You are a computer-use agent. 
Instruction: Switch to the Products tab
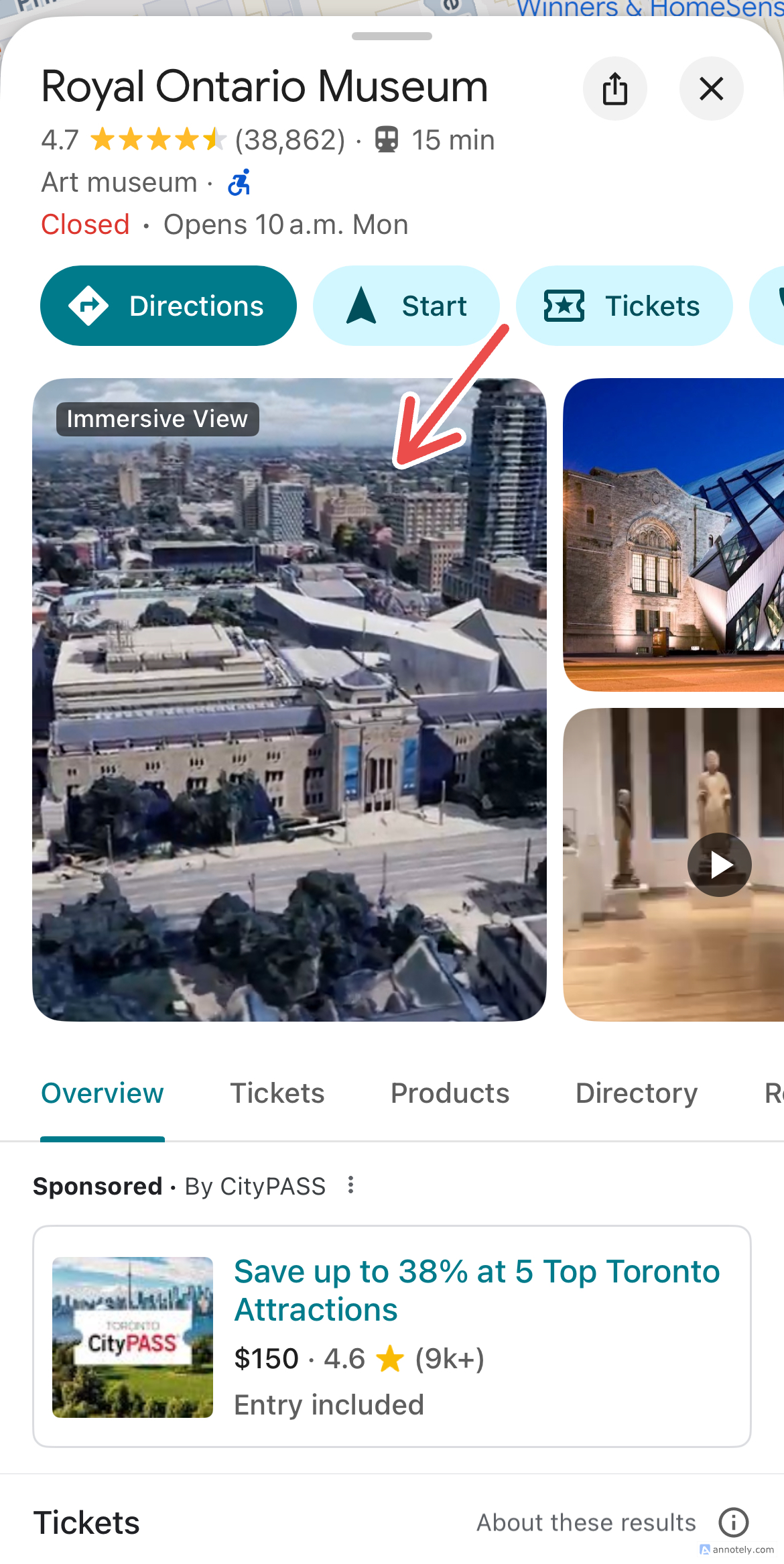(450, 1093)
